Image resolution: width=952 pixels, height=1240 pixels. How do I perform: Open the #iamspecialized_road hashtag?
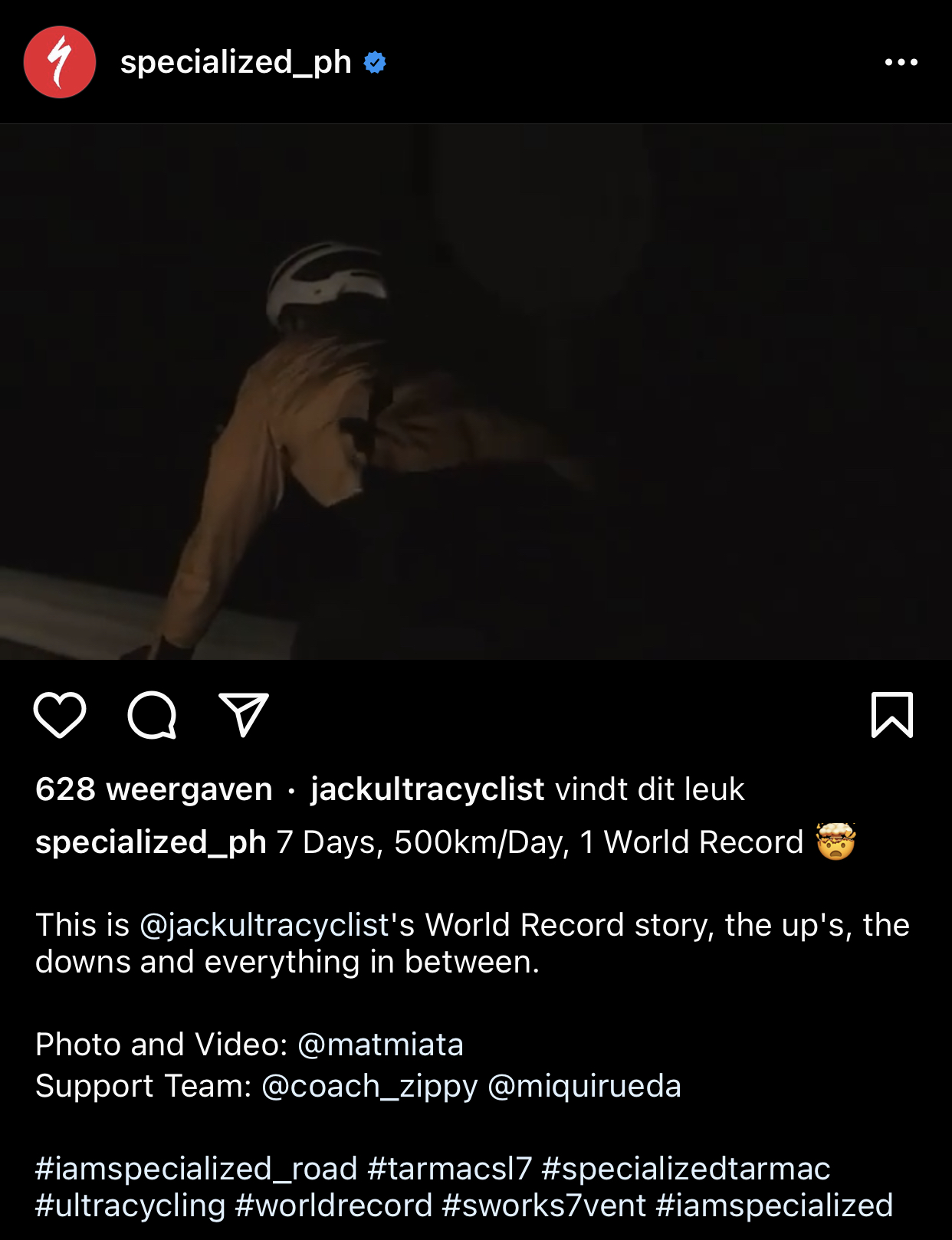(196, 1169)
